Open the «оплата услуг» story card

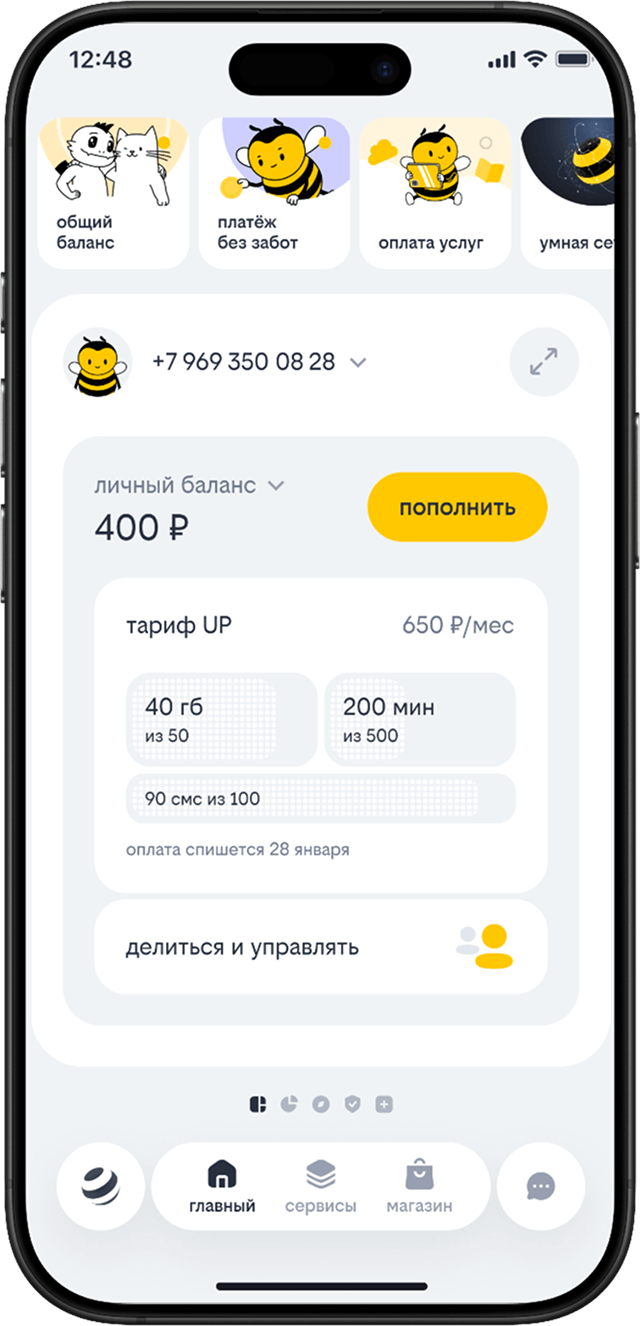pos(434,193)
